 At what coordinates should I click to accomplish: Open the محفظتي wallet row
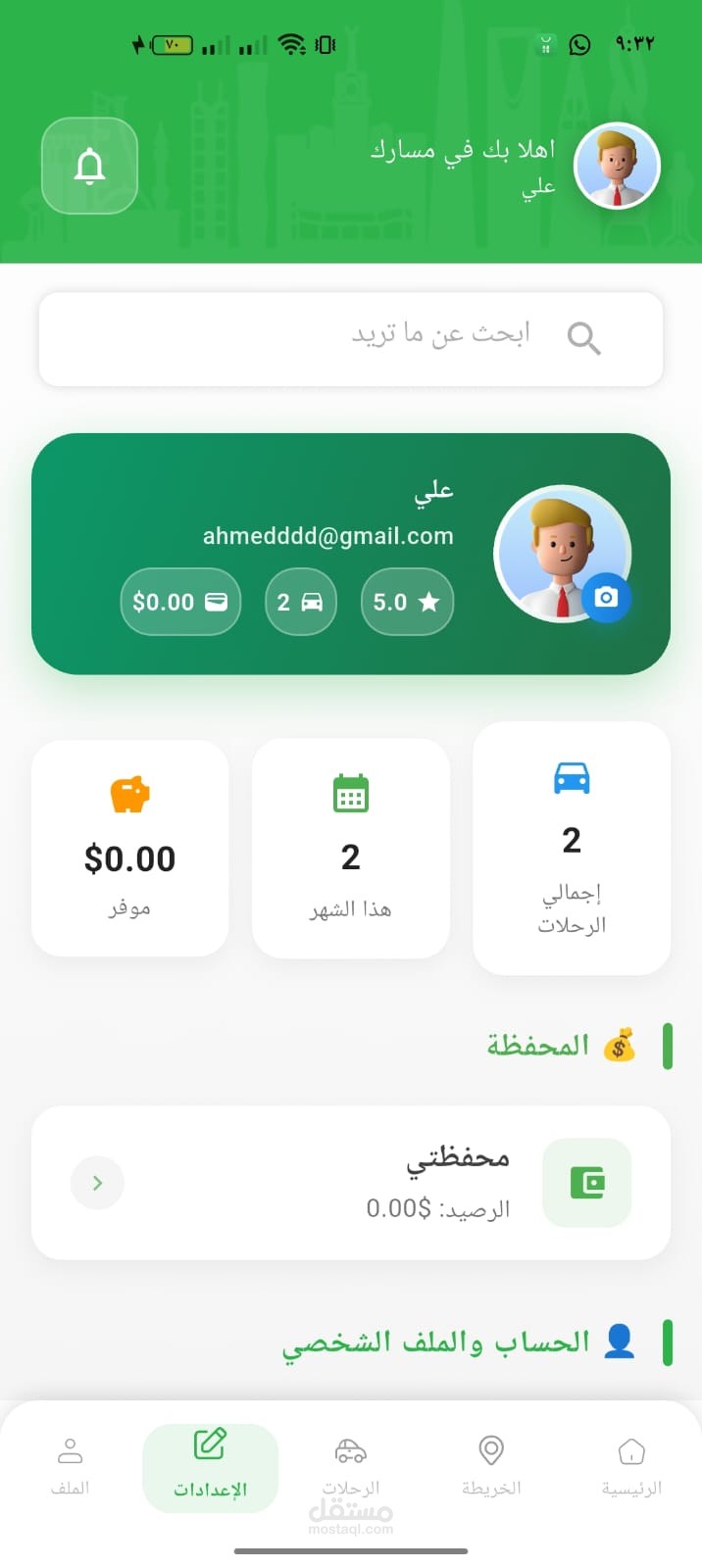click(x=351, y=1182)
